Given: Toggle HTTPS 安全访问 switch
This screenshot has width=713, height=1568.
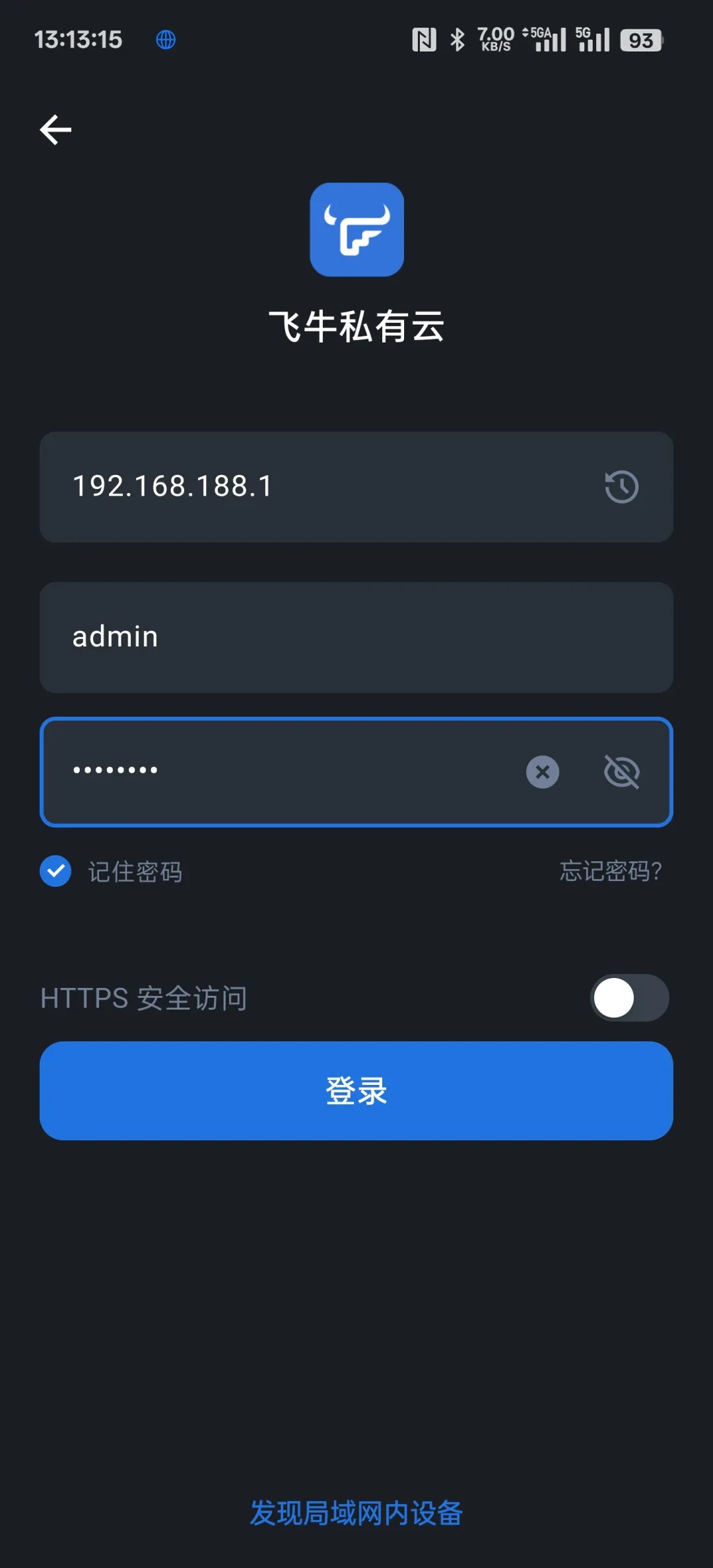Looking at the screenshot, I should click(629, 998).
